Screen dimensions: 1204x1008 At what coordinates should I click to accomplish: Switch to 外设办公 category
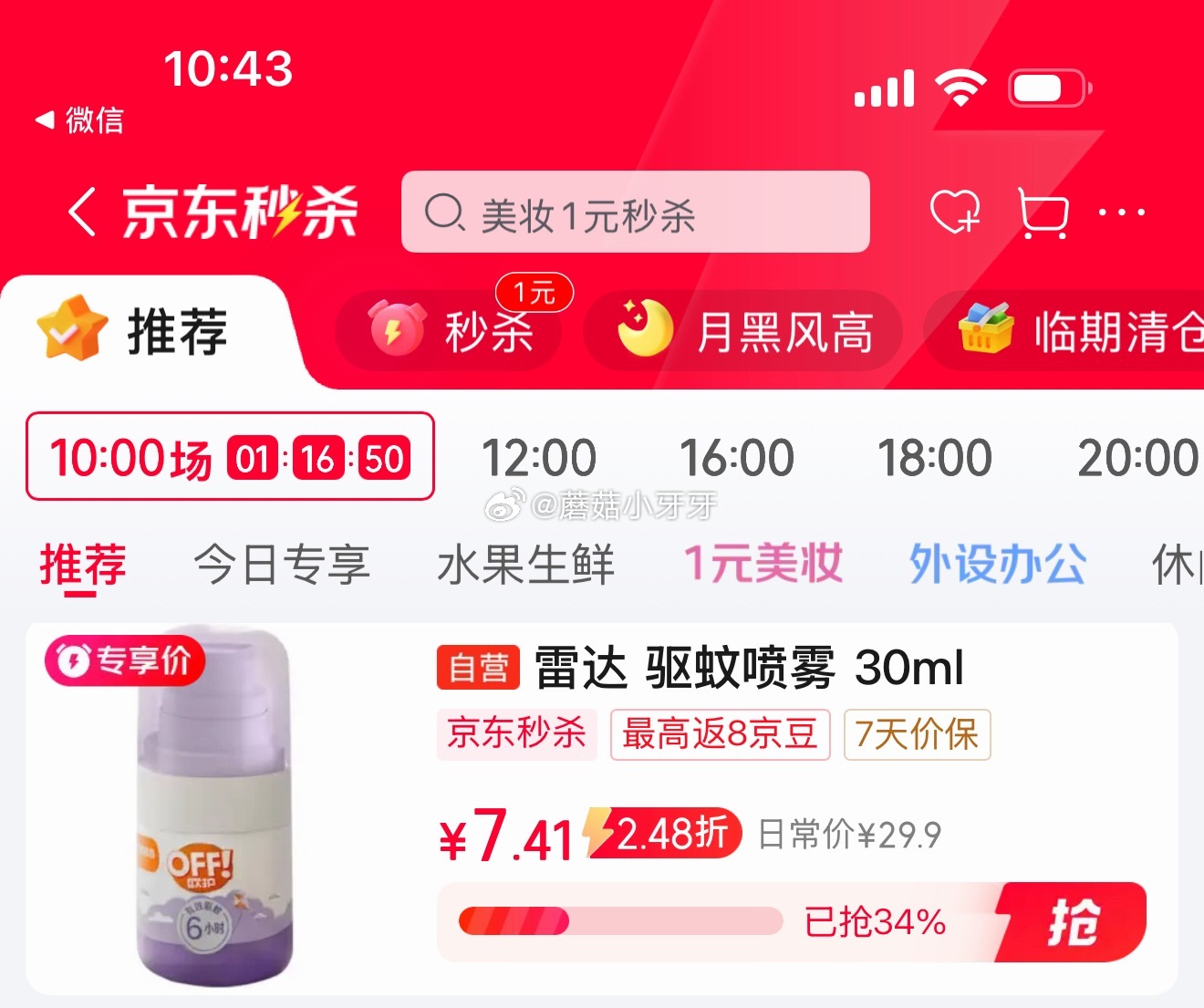997,564
